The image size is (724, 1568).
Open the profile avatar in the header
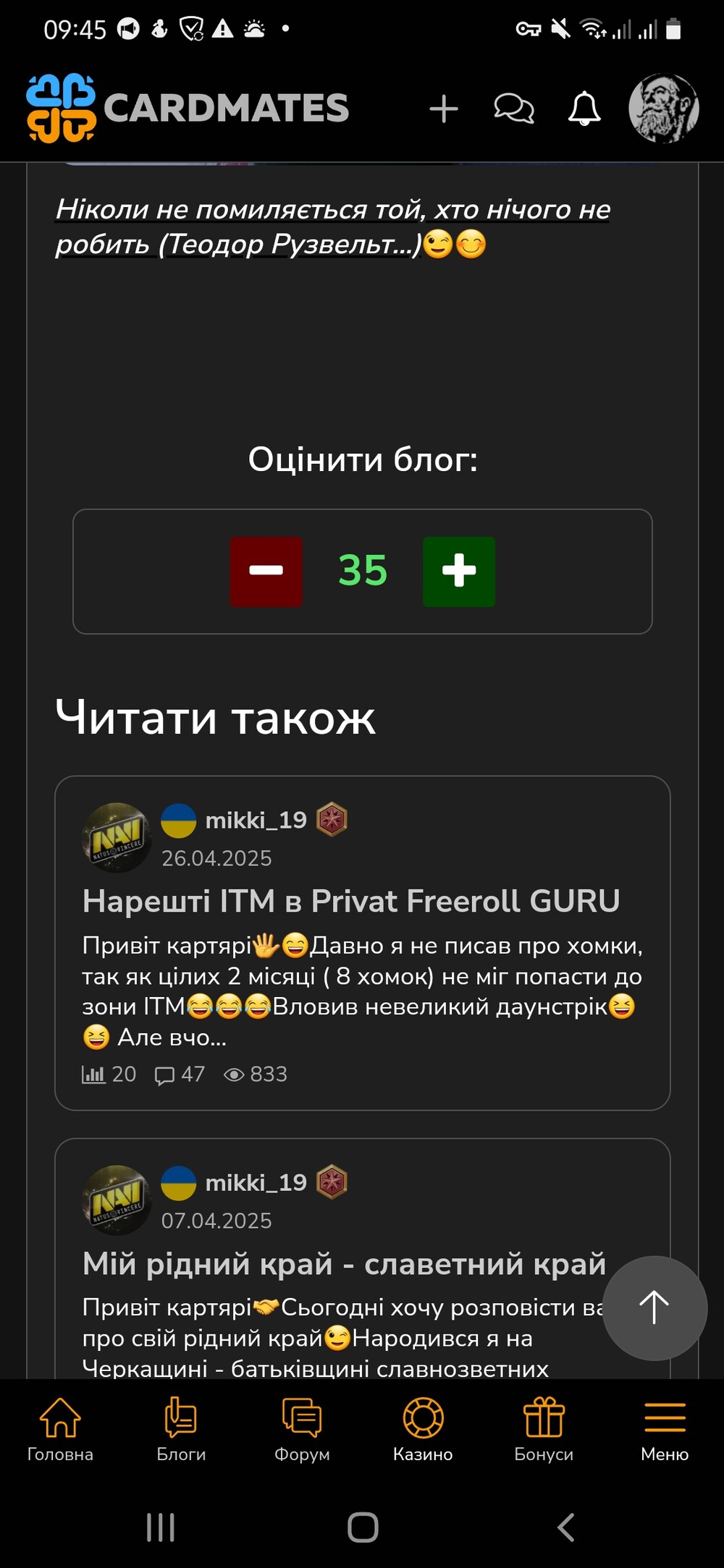pos(663,109)
